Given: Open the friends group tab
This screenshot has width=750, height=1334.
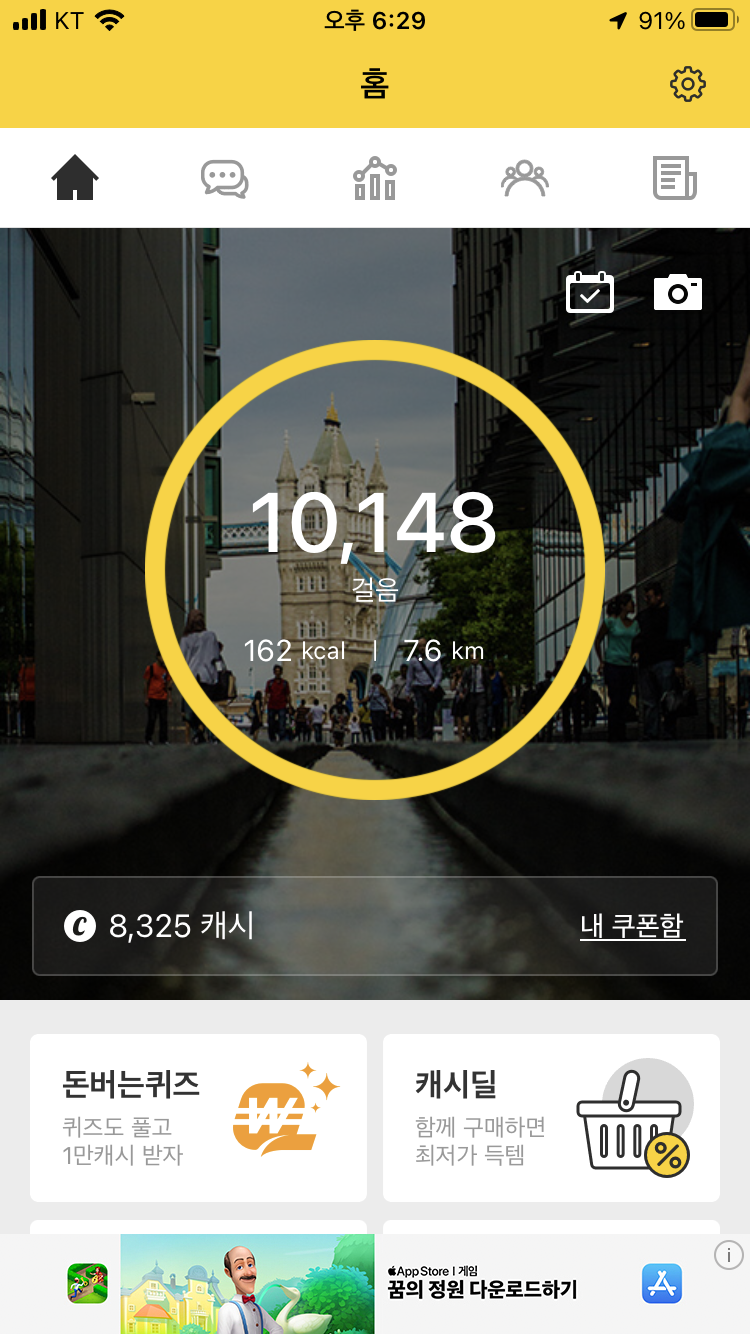Looking at the screenshot, I should coord(525,179).
